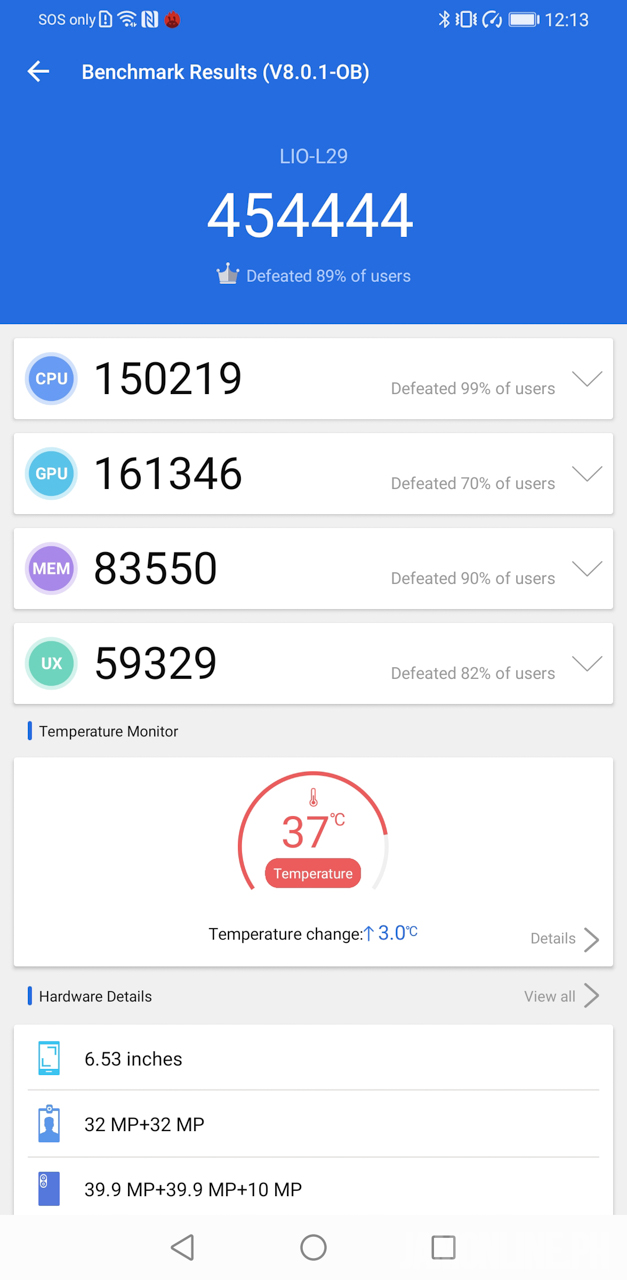Expand the CPU score details

tap(586, 379)
